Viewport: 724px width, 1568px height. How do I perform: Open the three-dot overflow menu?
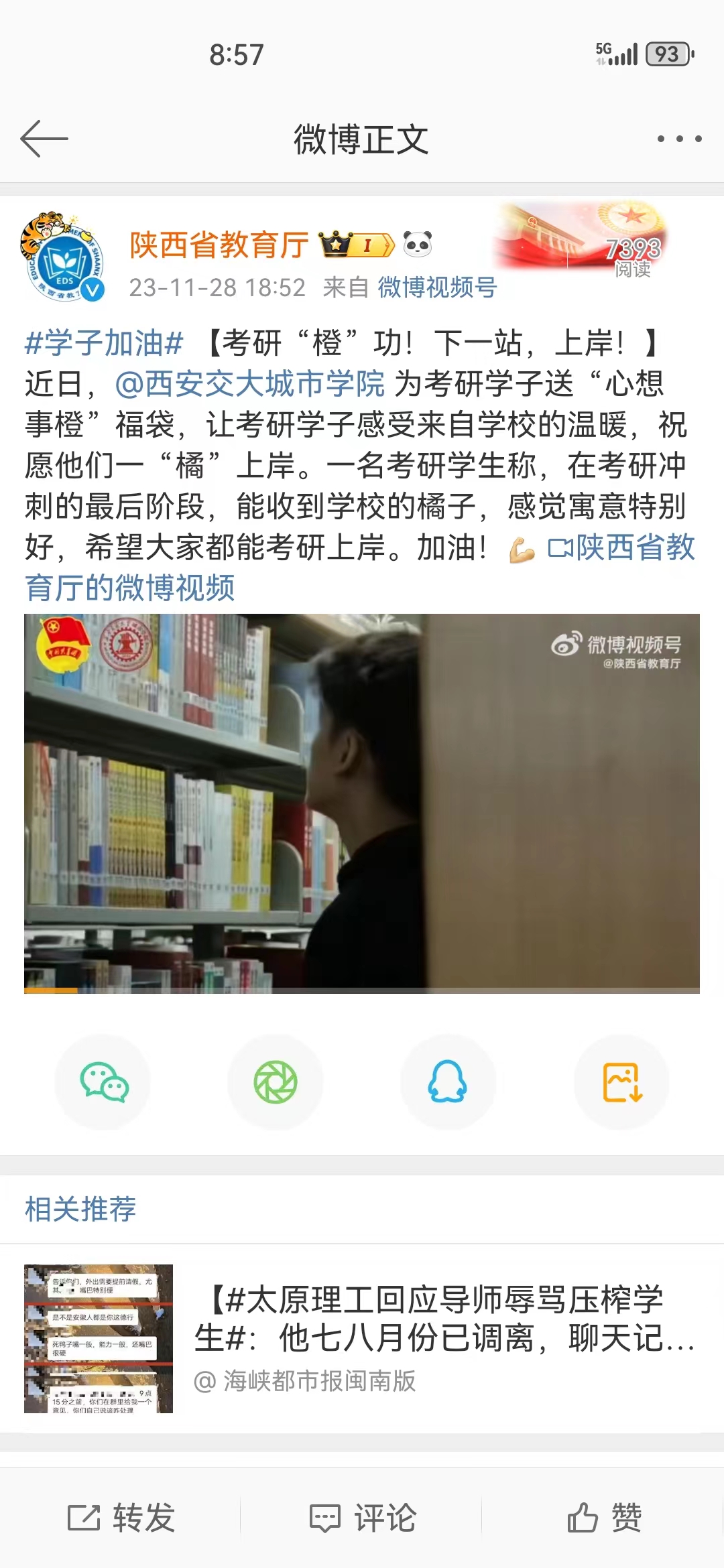coord(678,139)
